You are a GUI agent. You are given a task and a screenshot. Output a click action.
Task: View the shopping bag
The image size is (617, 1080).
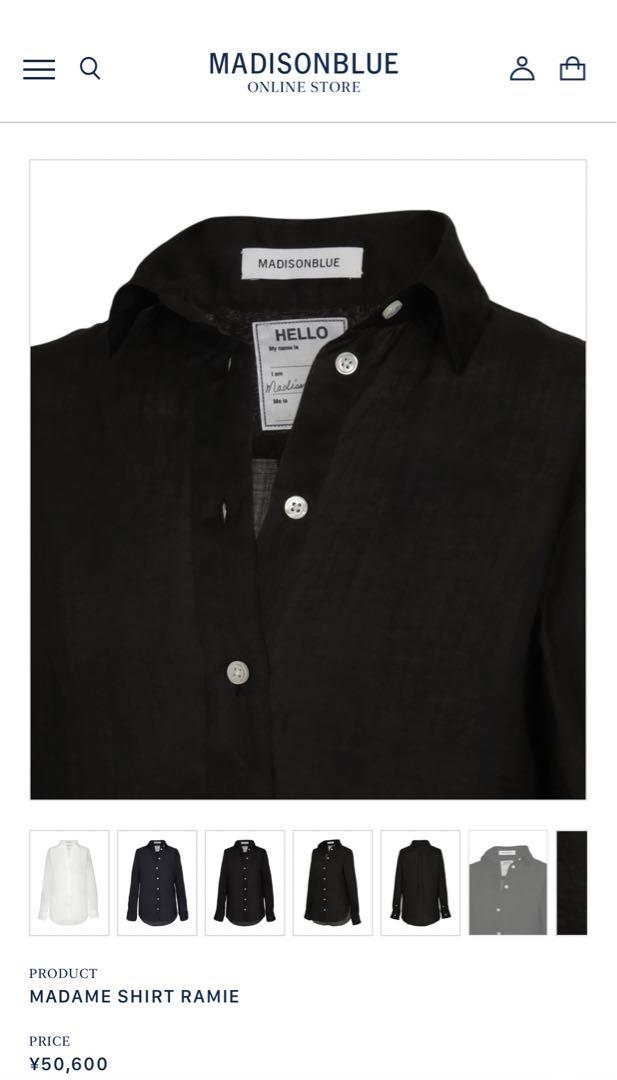coord(572,68)
